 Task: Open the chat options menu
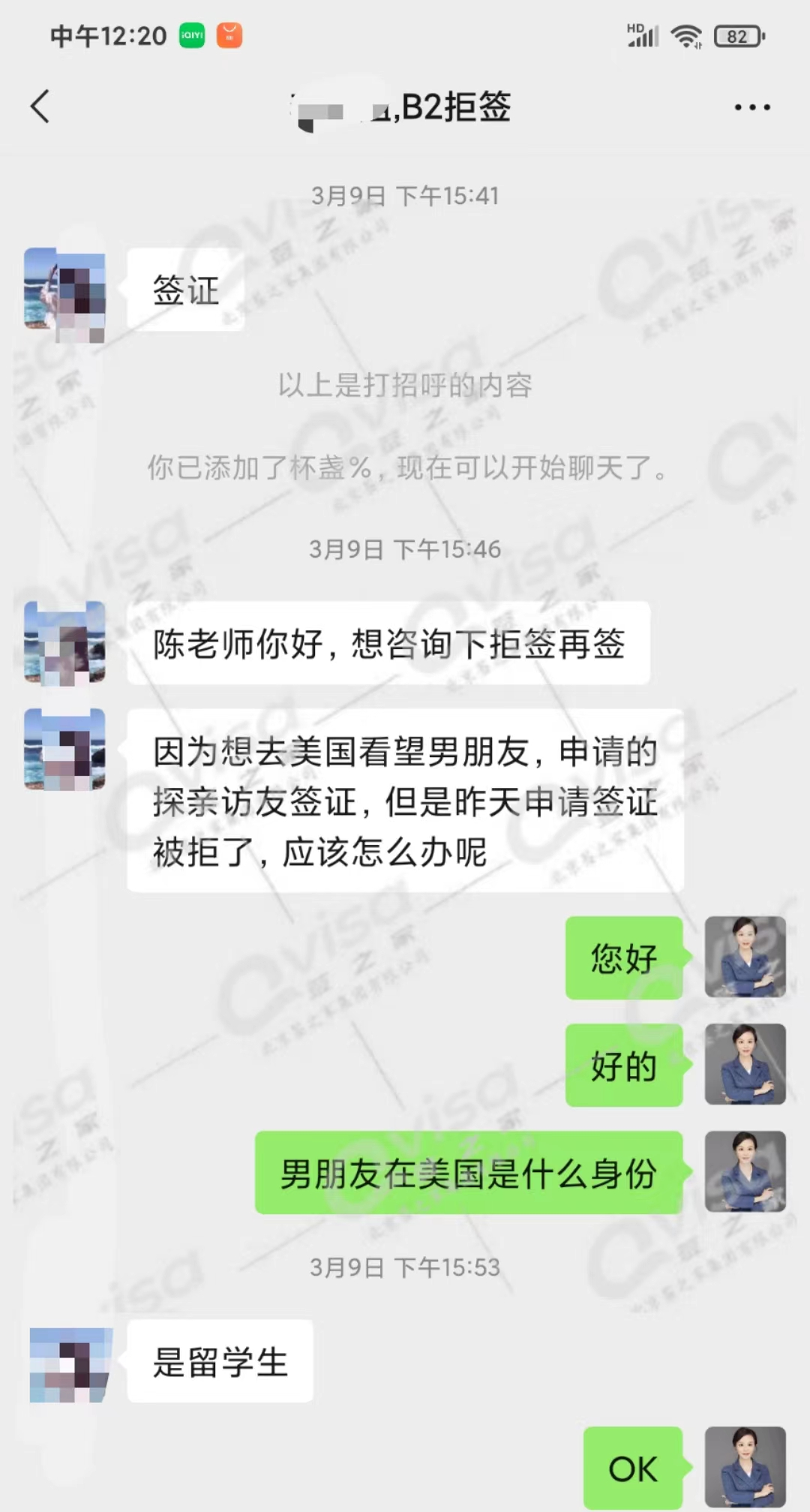tap(751, 107)
